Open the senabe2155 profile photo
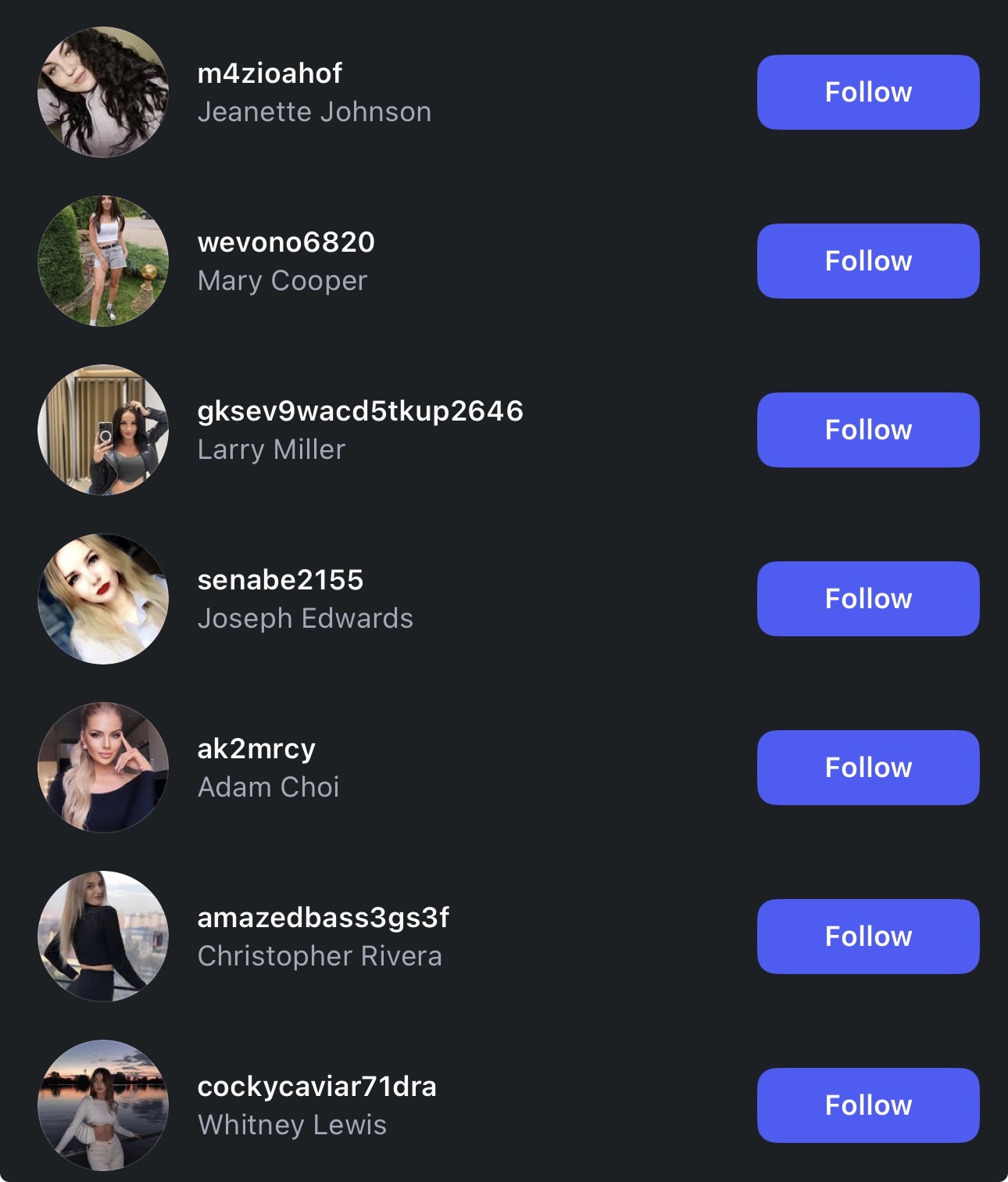This screenshot has height=1182, width=1008. click(103, 599)
